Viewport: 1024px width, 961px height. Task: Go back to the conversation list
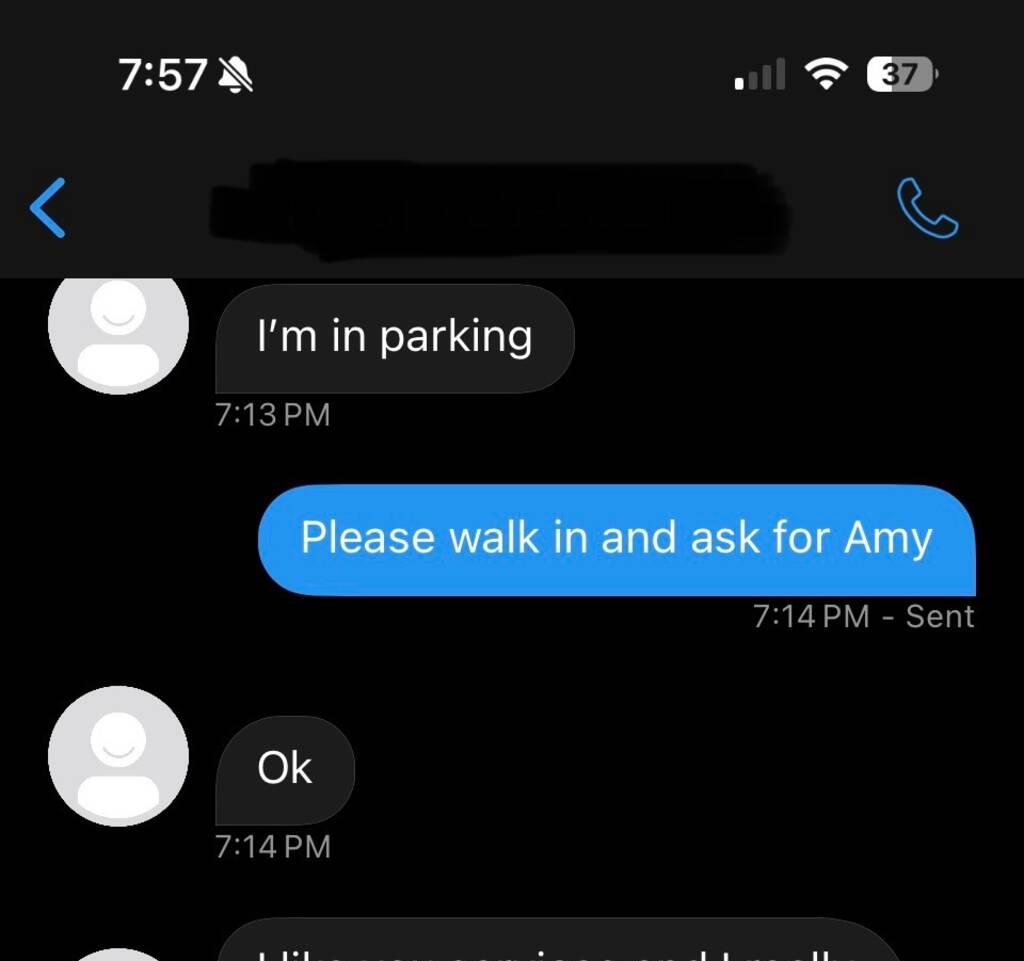click(x=47, y=208)
